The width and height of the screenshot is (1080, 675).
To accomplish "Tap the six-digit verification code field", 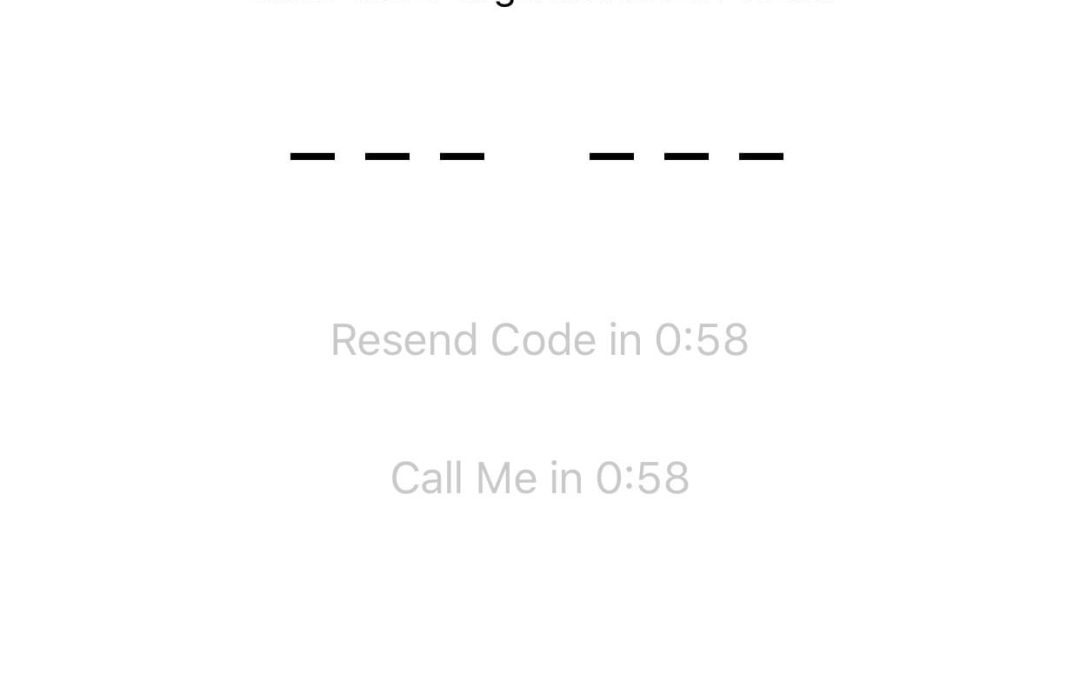I will pyautogui.click(x=537, y=155).
